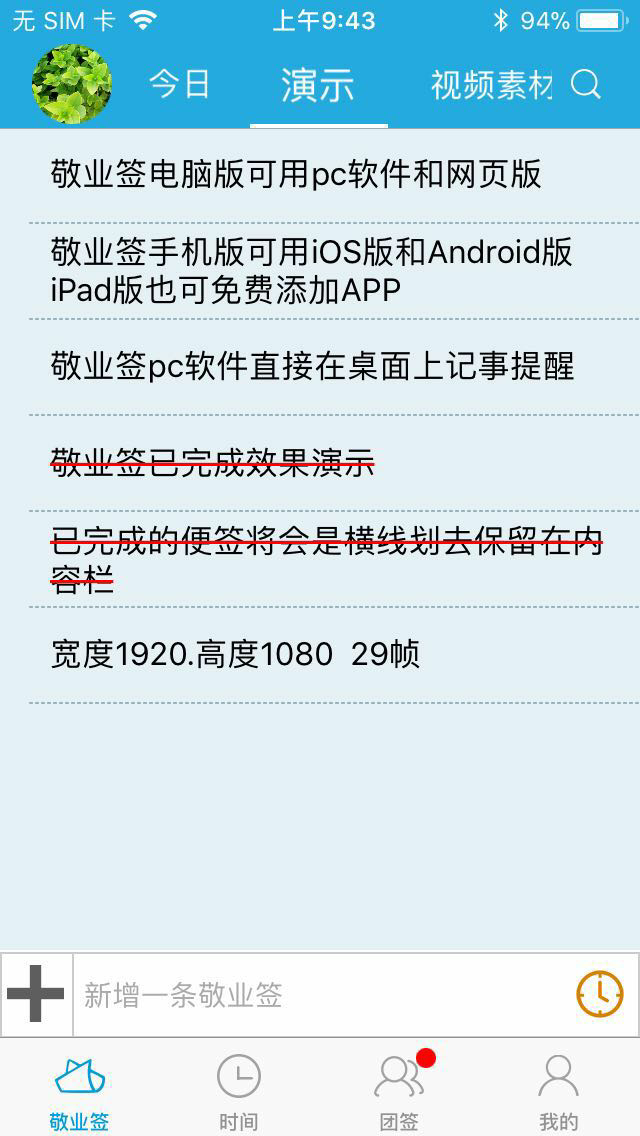640x1136 pixels.
Task: Open note 敬业签电脑版可用pc软件和网页版
Action: click(x=334, y=176)
